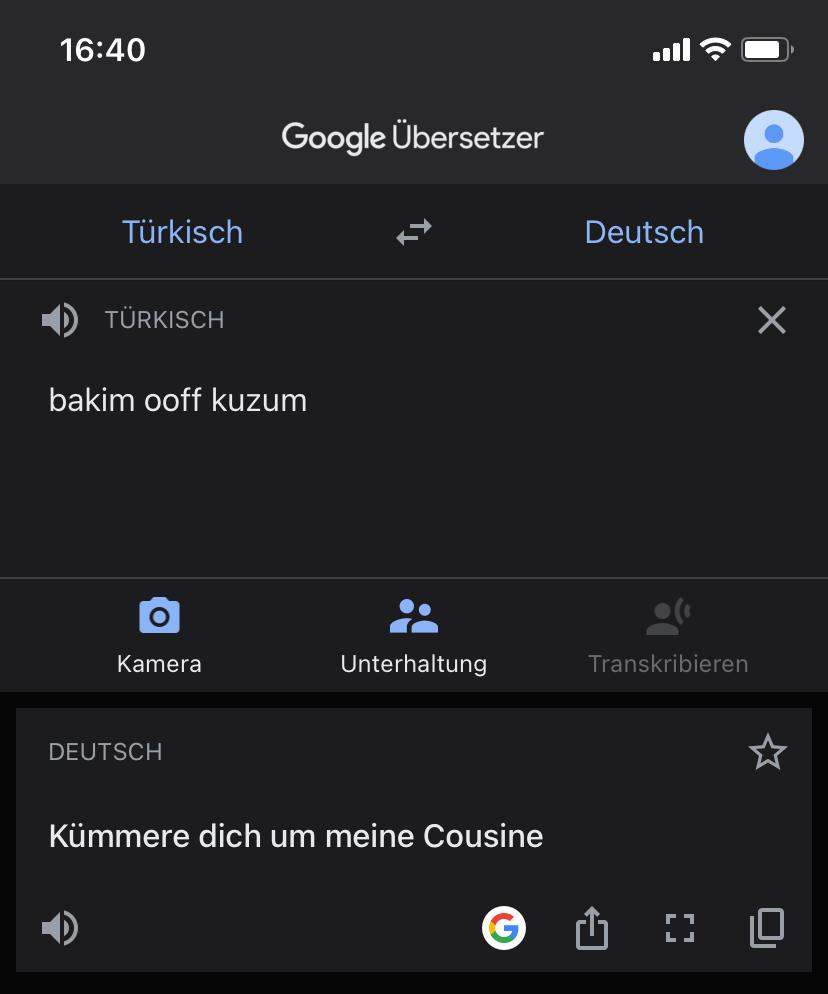This screenshot has width=828, height=994.
Task: Select the DEUTSCH result section
Action: tap(105, 751)
